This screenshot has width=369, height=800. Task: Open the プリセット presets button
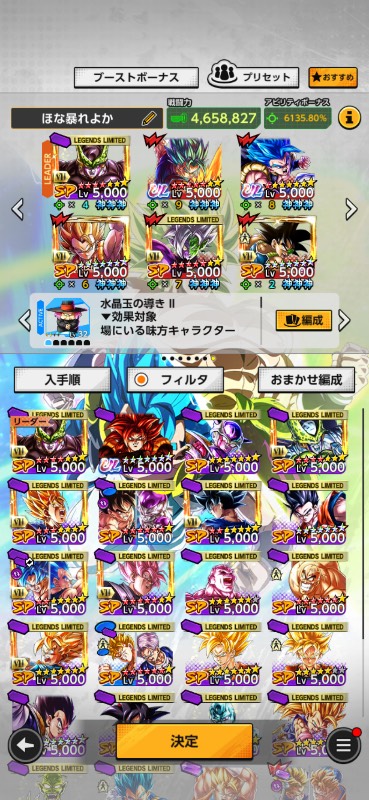point(253,77)
